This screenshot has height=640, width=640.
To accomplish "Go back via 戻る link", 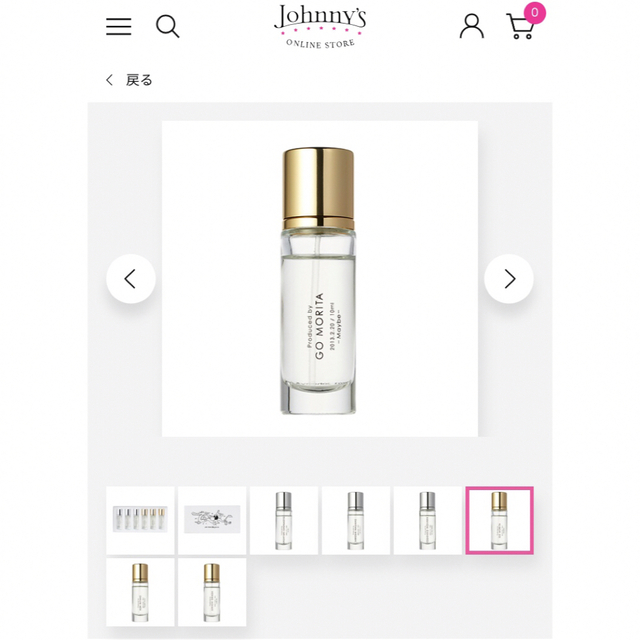I will pyautogui.click(x=130, y=80).
